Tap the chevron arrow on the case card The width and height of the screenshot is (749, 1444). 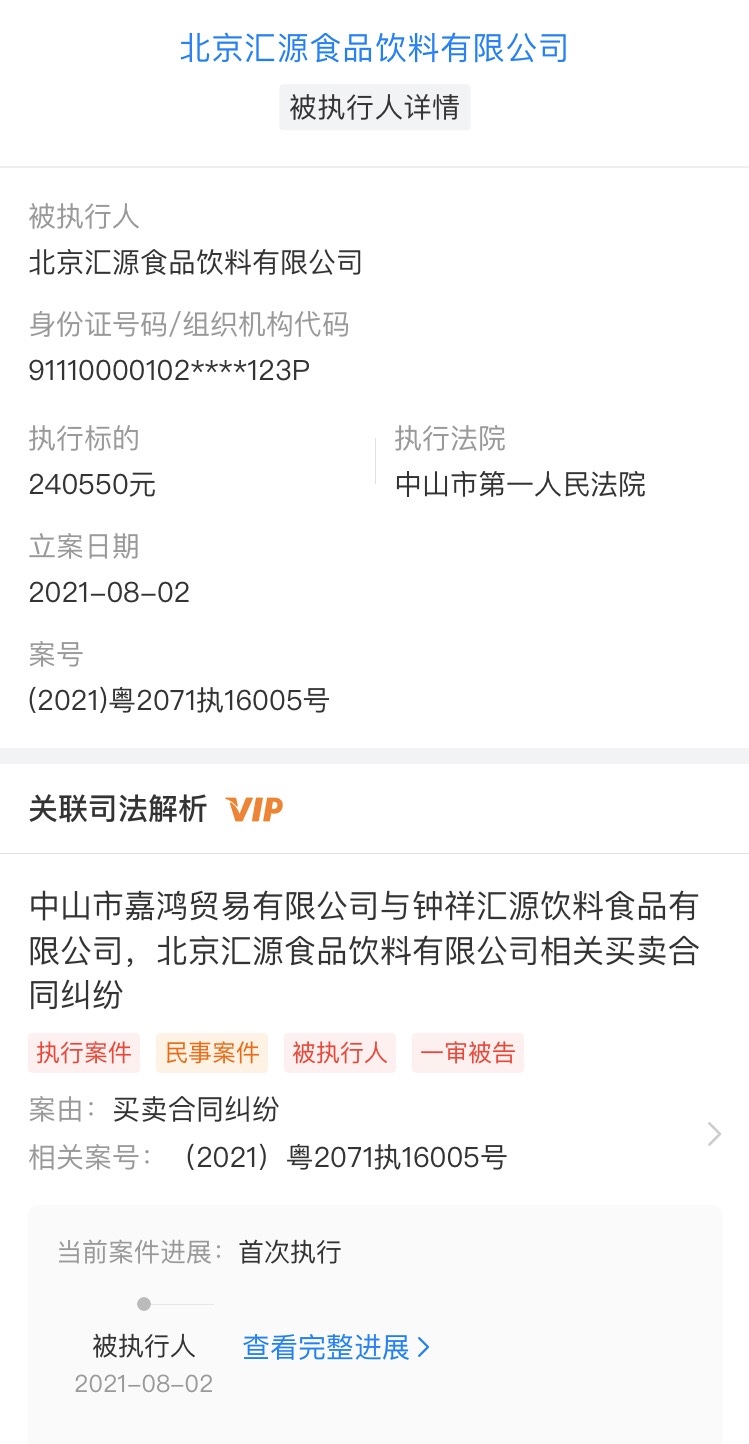click(x=714, y=1133)
